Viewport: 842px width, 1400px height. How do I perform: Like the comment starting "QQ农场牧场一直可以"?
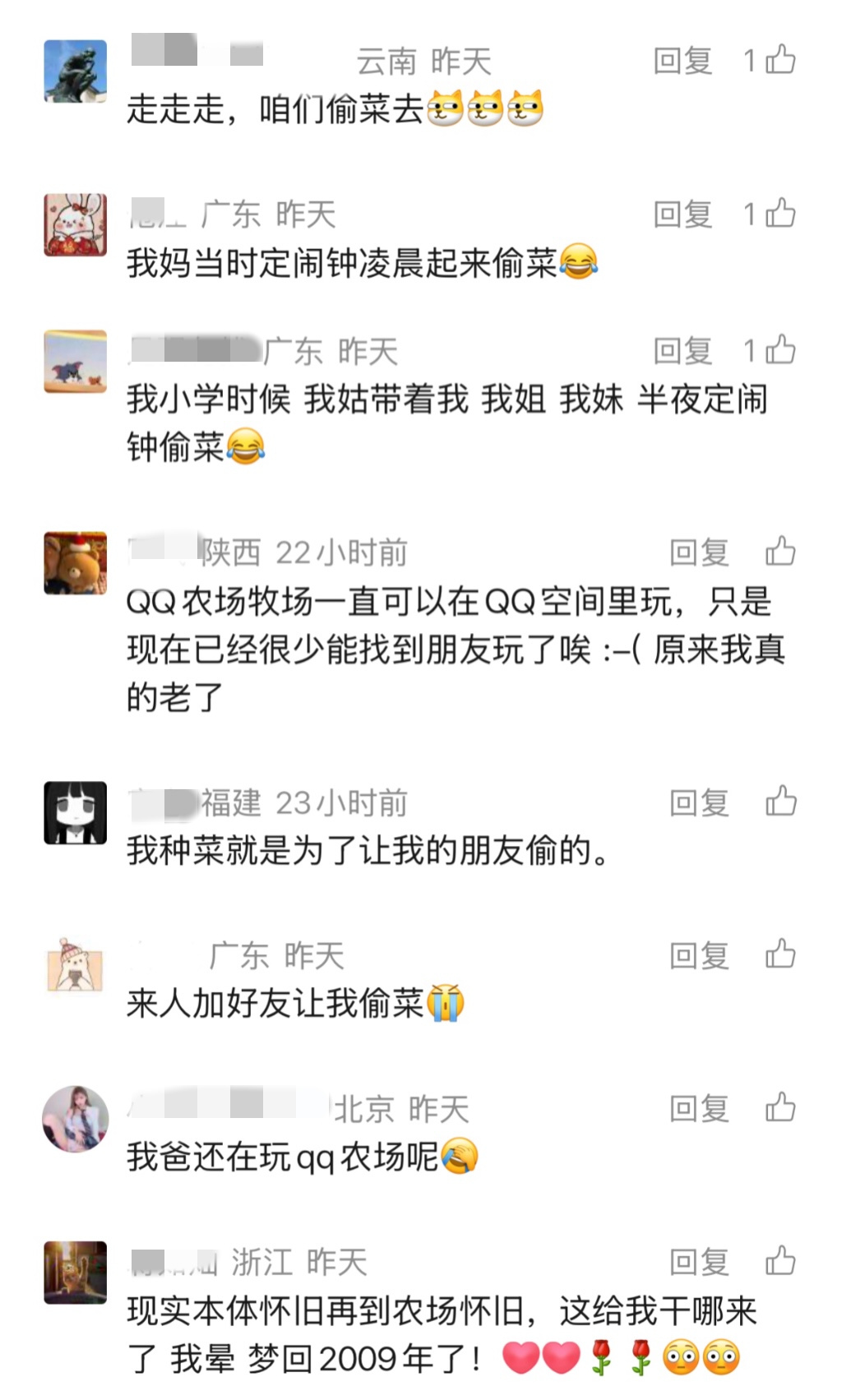click(780, 552)
